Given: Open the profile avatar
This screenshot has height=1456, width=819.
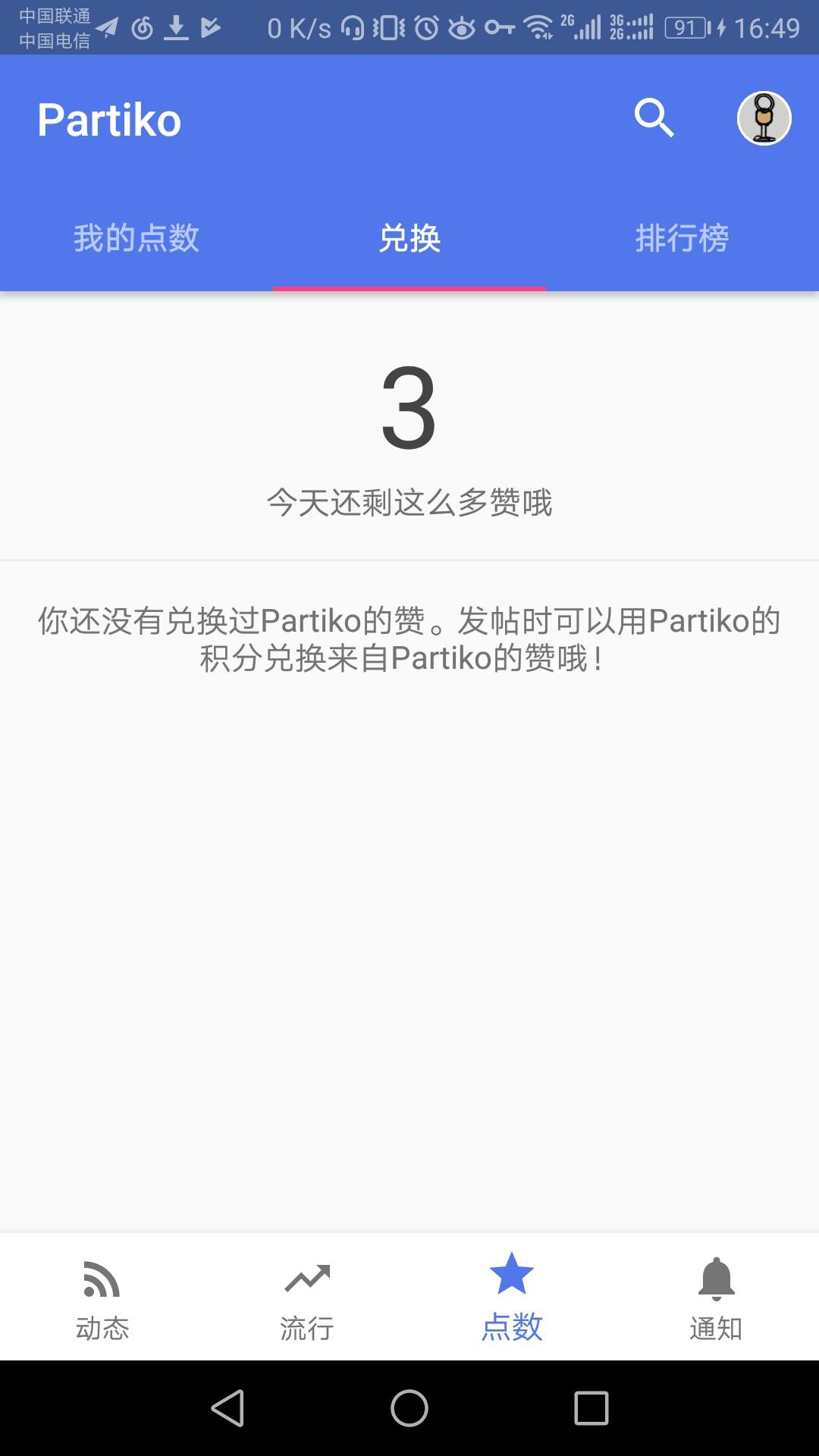Looking at the screenshot, I should [764, 118].
